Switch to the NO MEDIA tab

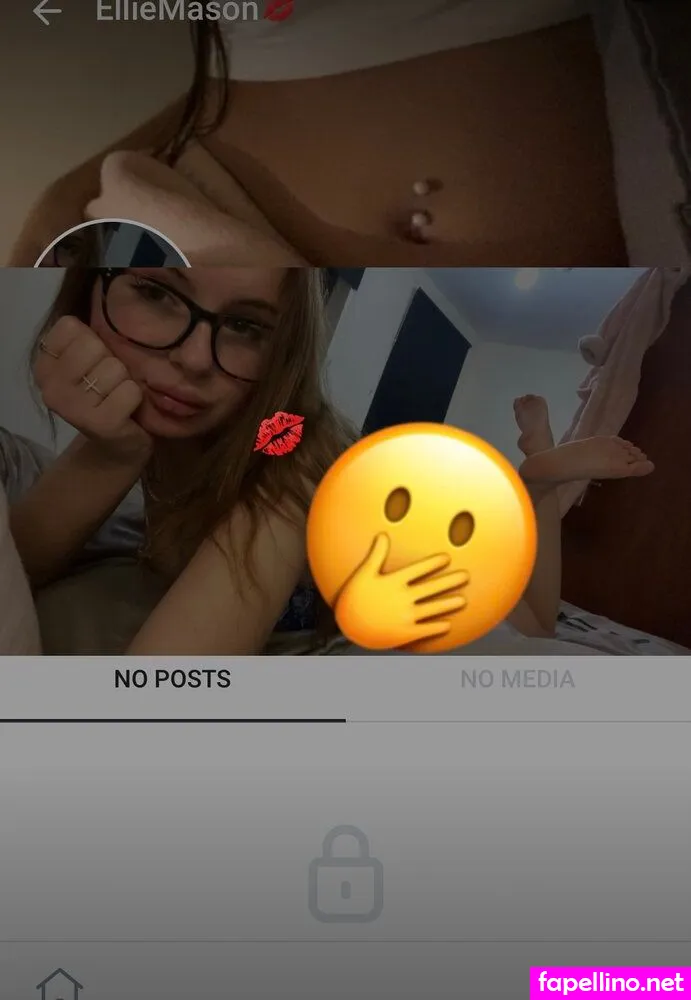(517, 680)
